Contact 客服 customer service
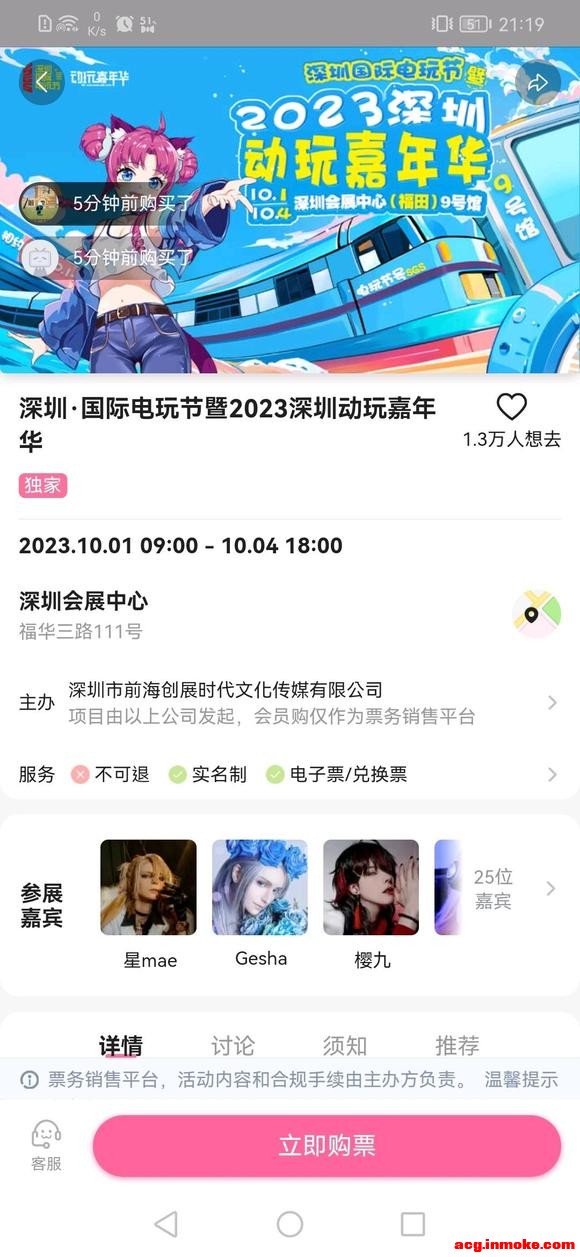This screenshot has height=1257, width=580. point(46,1146)
